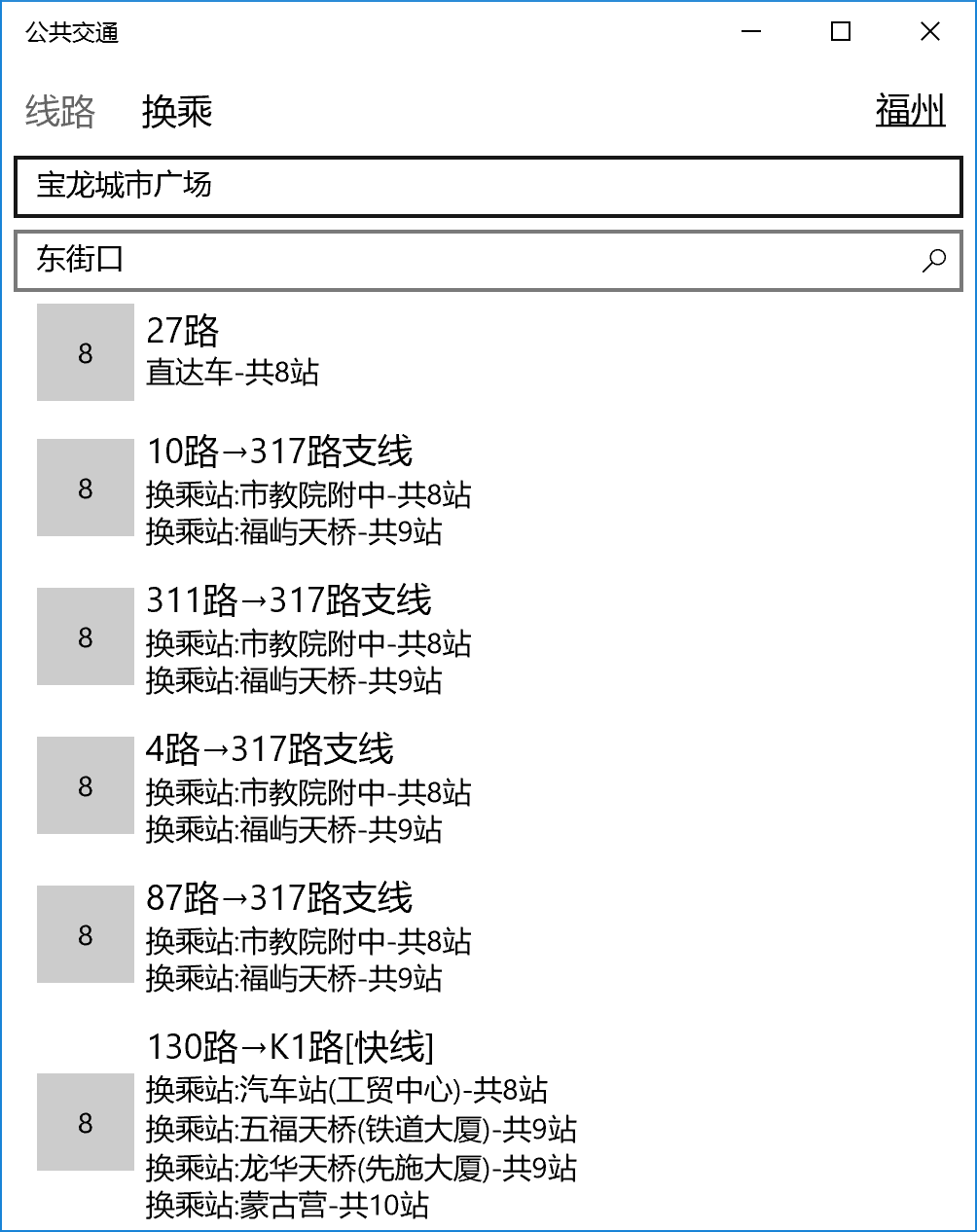Screen dimensions: 977x1232
Task: Tap the search magnifier icon
Action: [x=933, y=260]
